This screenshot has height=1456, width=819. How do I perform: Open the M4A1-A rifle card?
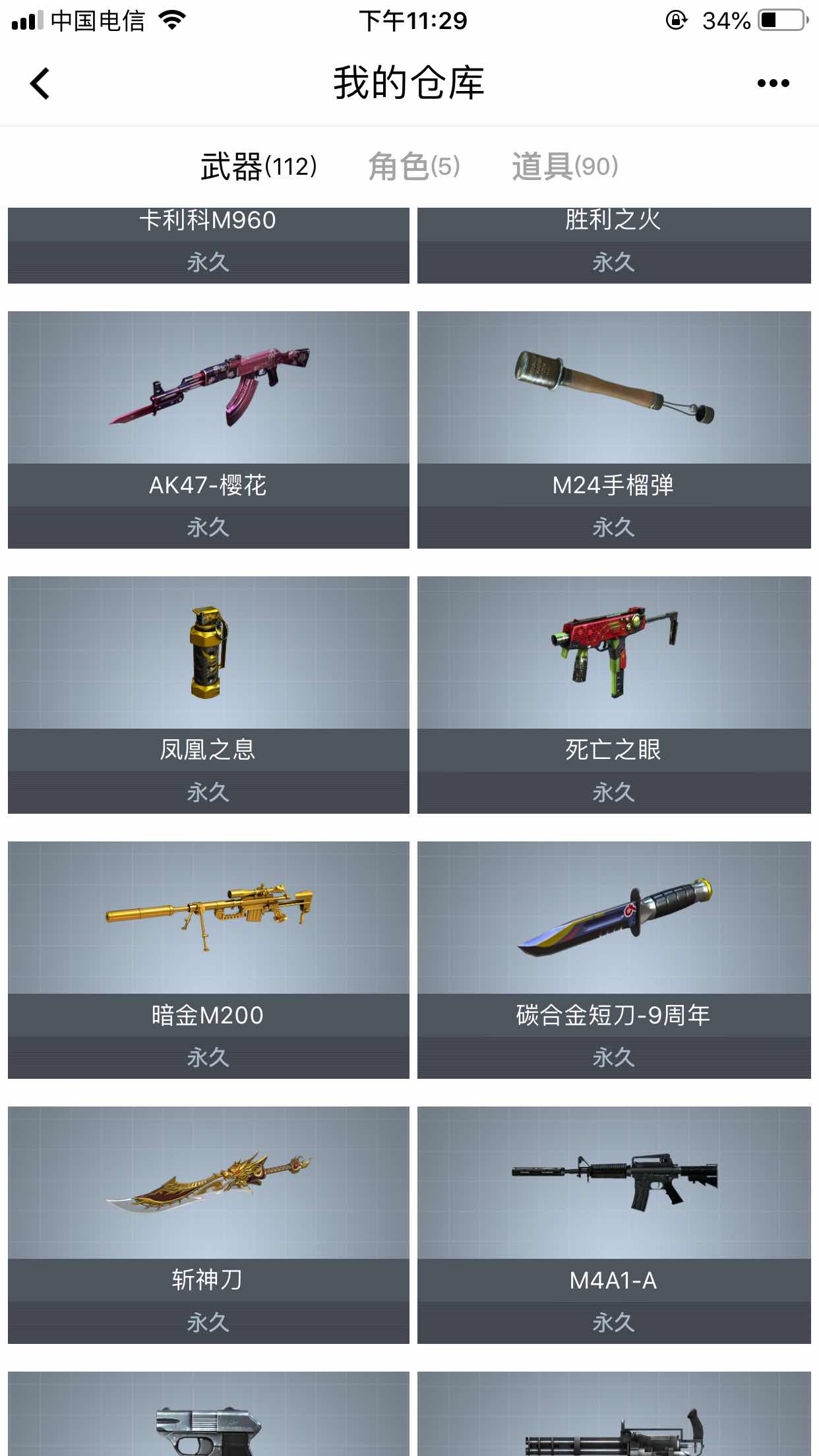[614, 1224]
